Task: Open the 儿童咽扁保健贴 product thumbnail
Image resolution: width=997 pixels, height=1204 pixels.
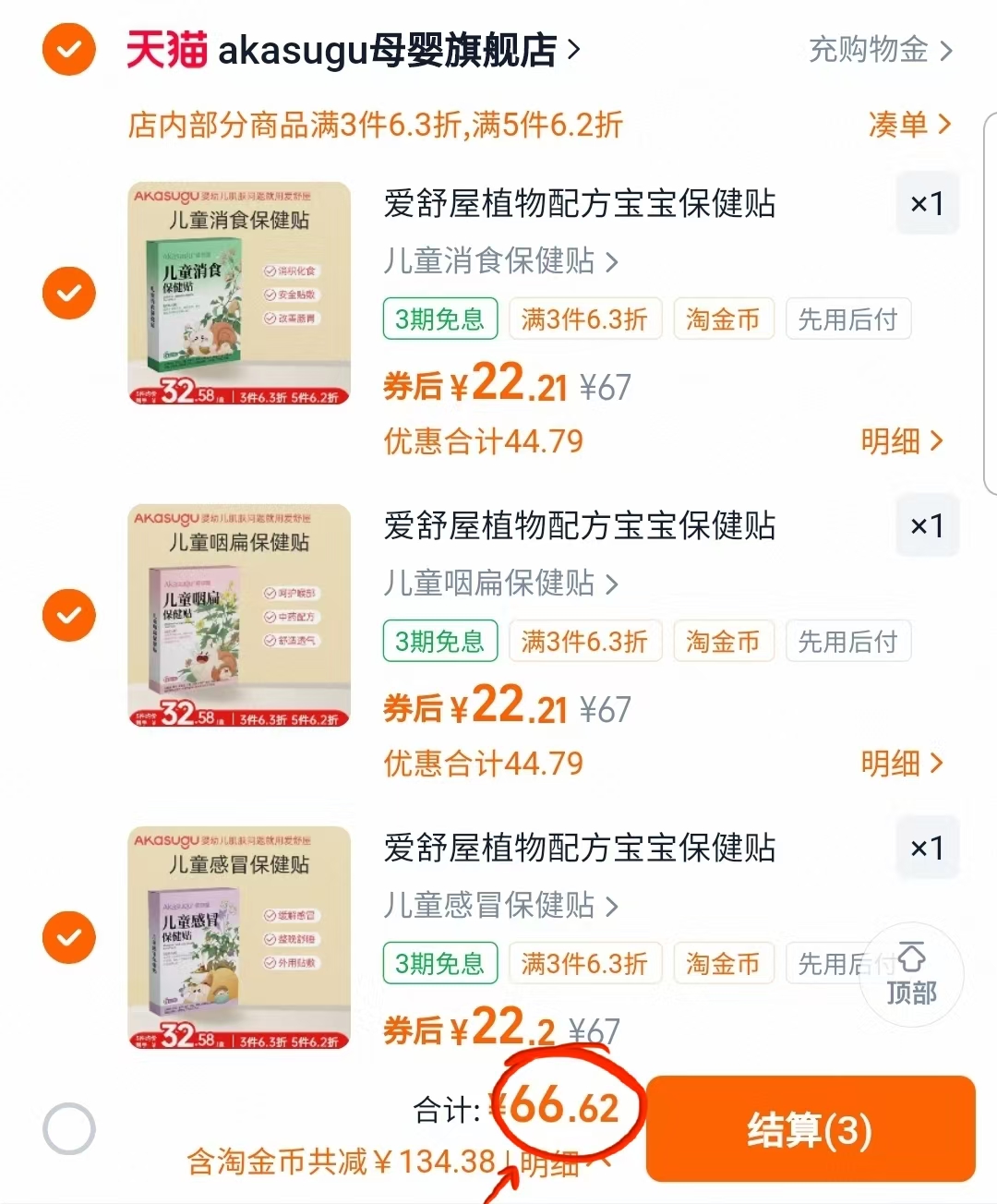Action: click(239, 615)
